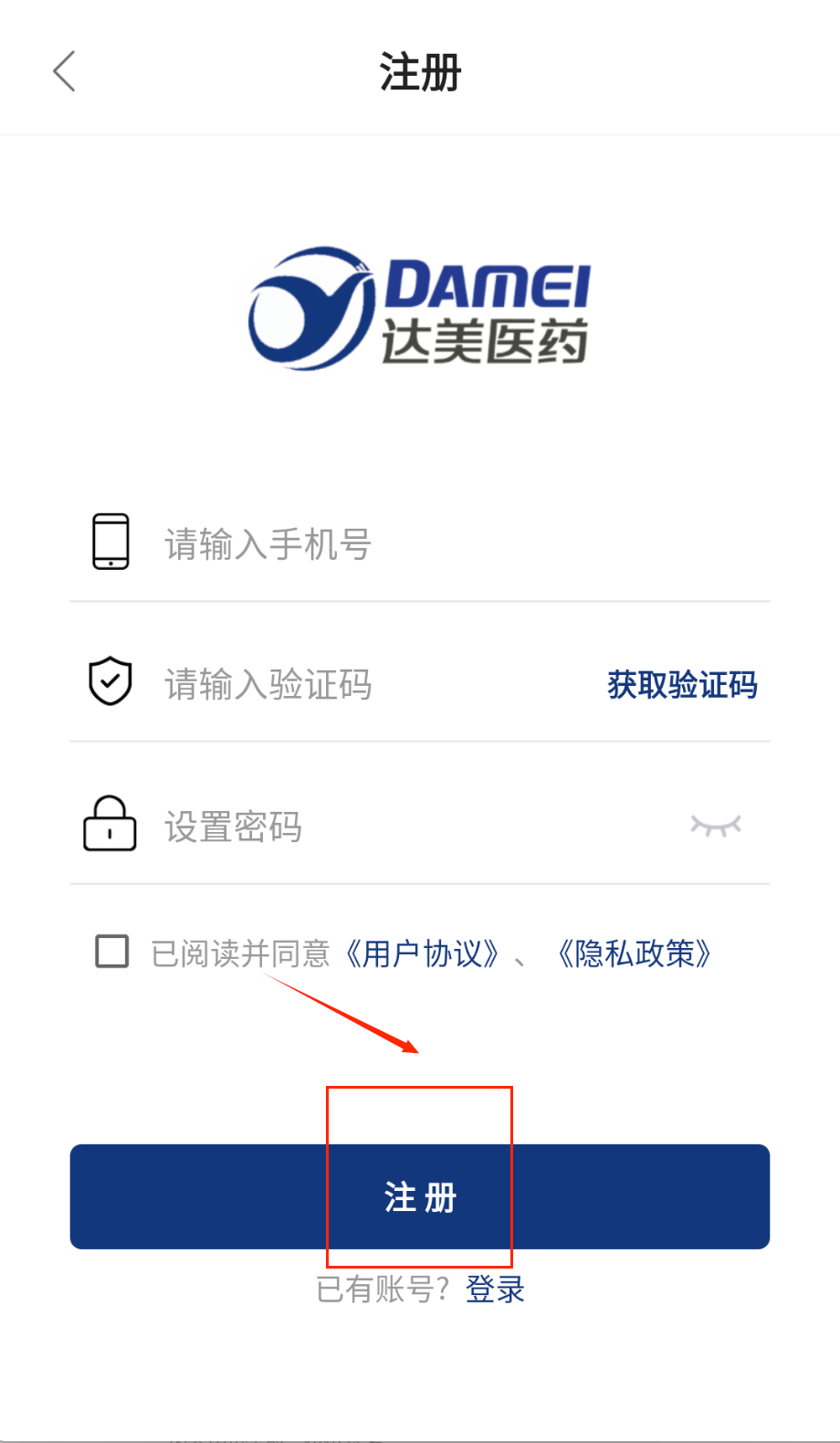
Task: Go back from the 注册 page
Action: (64, 71)
